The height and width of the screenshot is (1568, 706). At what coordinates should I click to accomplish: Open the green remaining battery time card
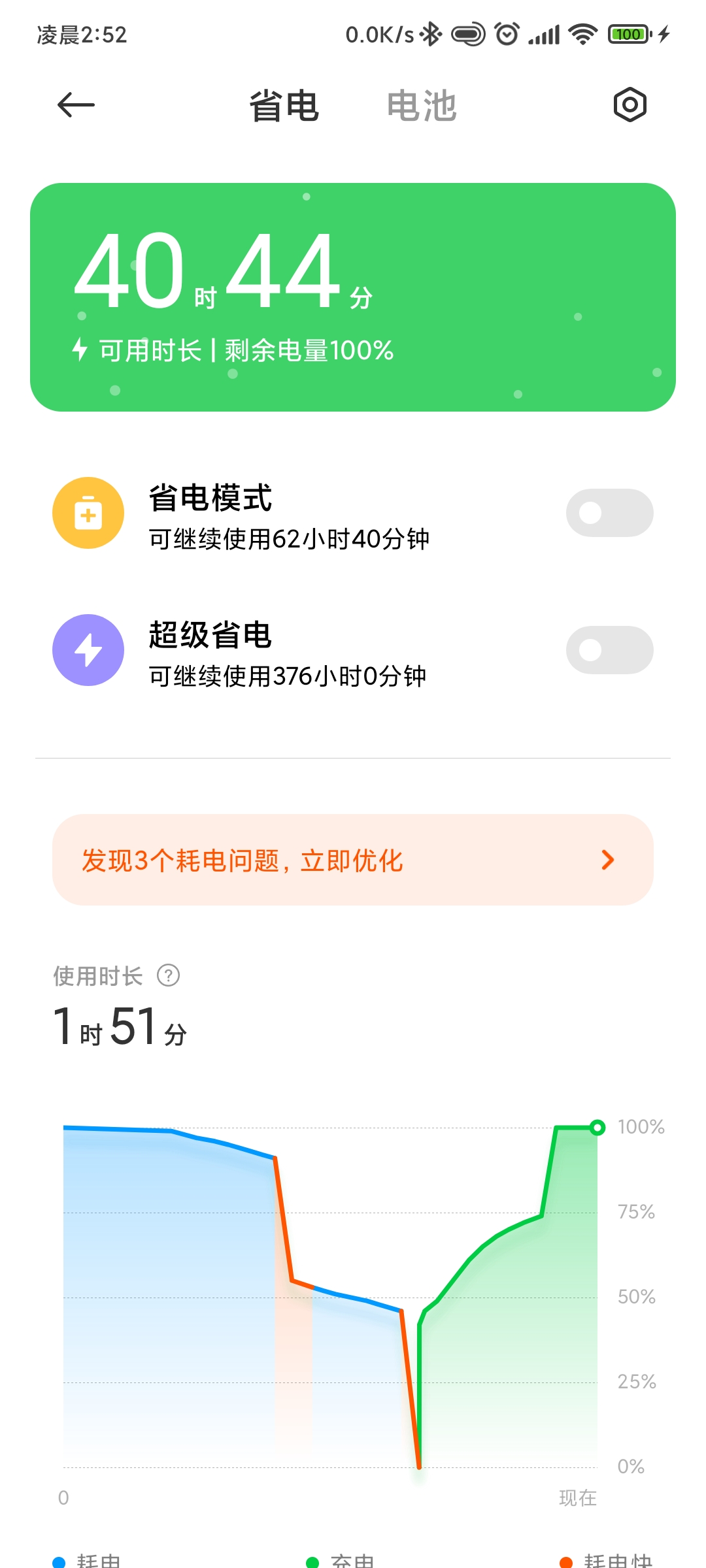(x=353, y=297)
